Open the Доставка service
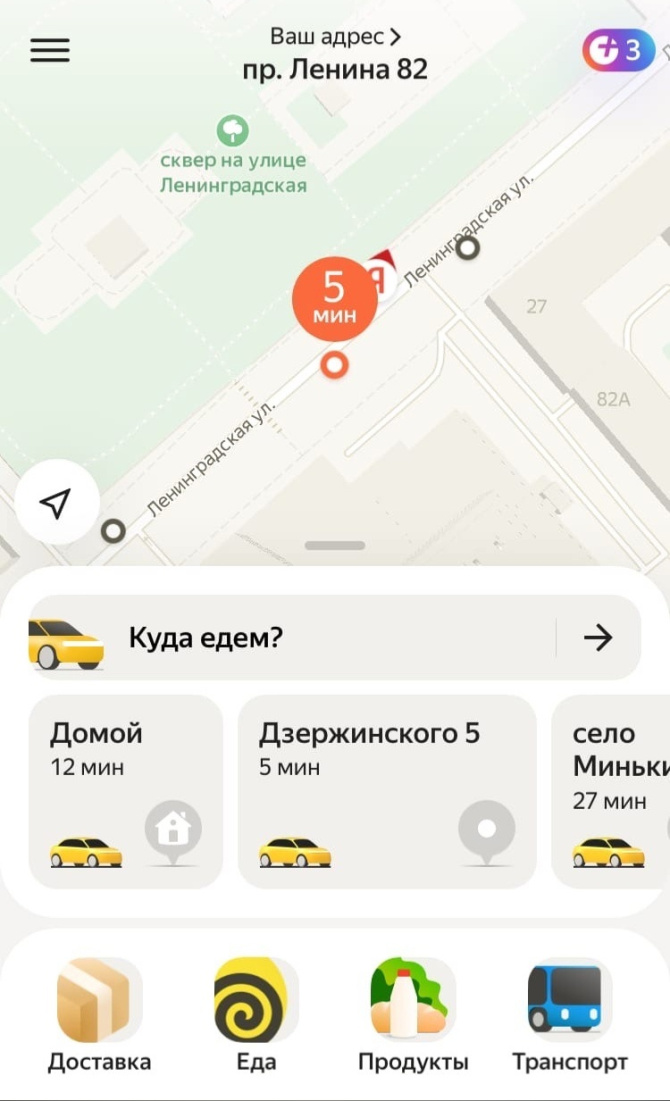The image size is (670, 1101). (x=99, y=1015)
